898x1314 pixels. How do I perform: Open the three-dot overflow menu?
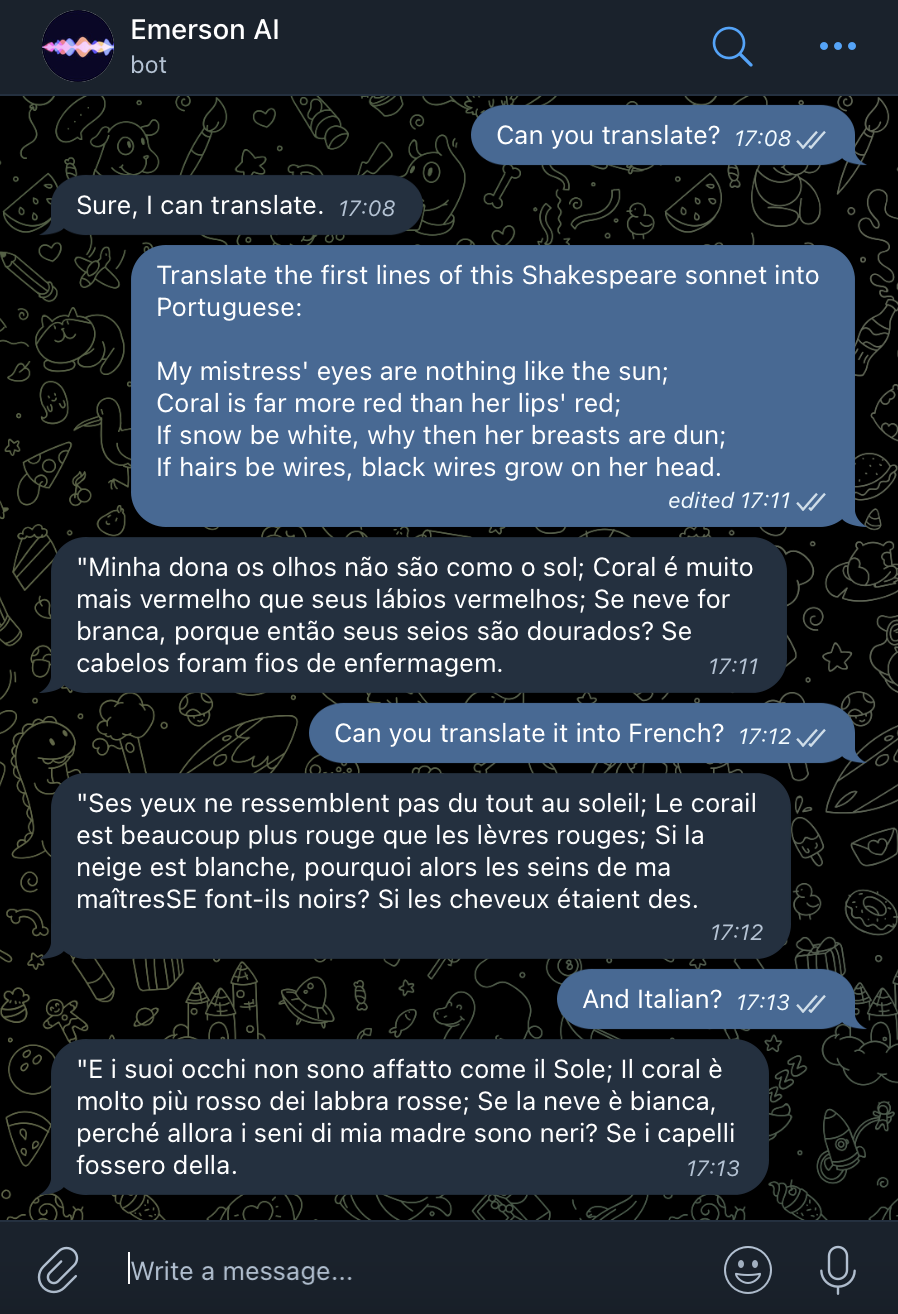[x=837, y=46]
